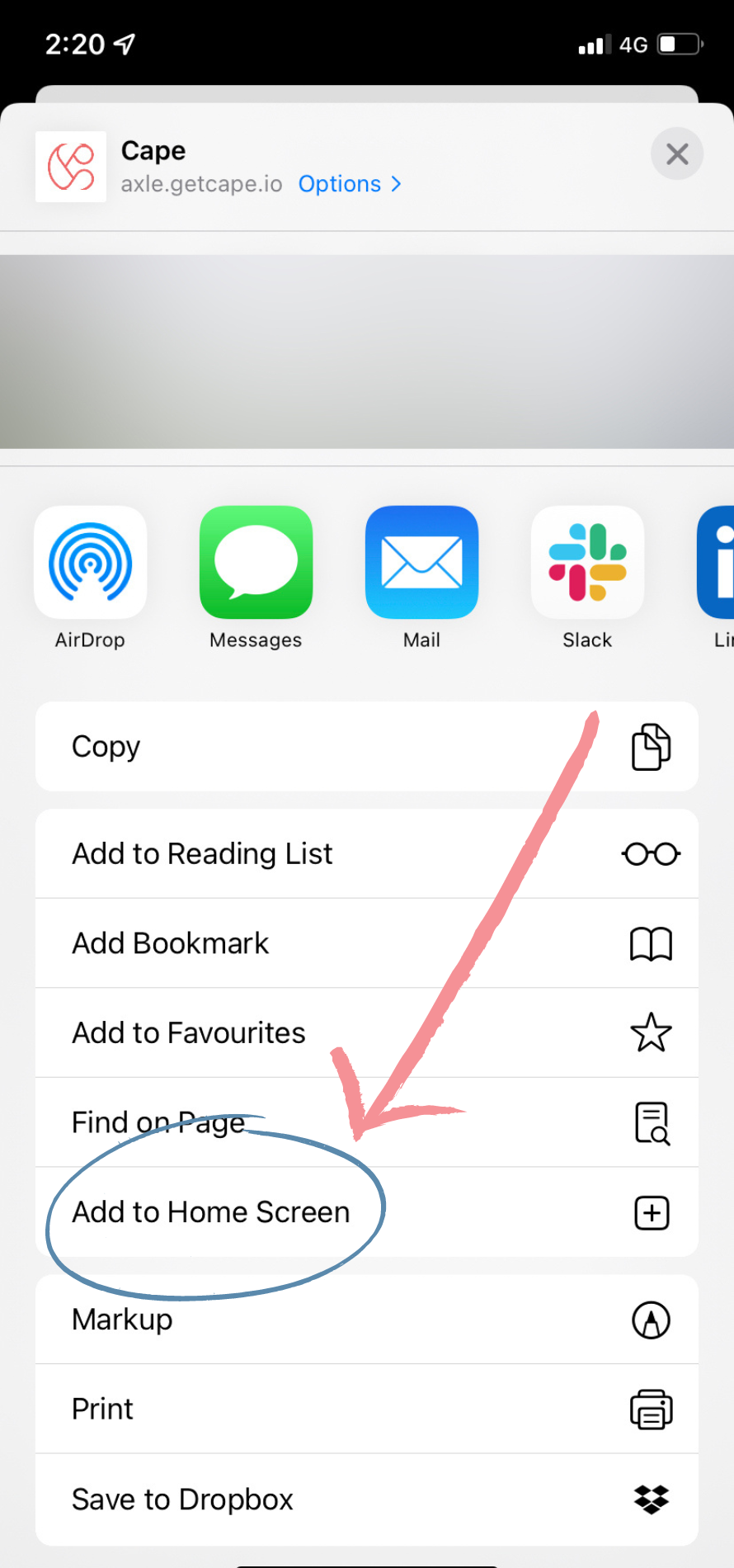This screenshot has height=1568, width=734.
Task: Copy the page link
Action: click(367, 746)
